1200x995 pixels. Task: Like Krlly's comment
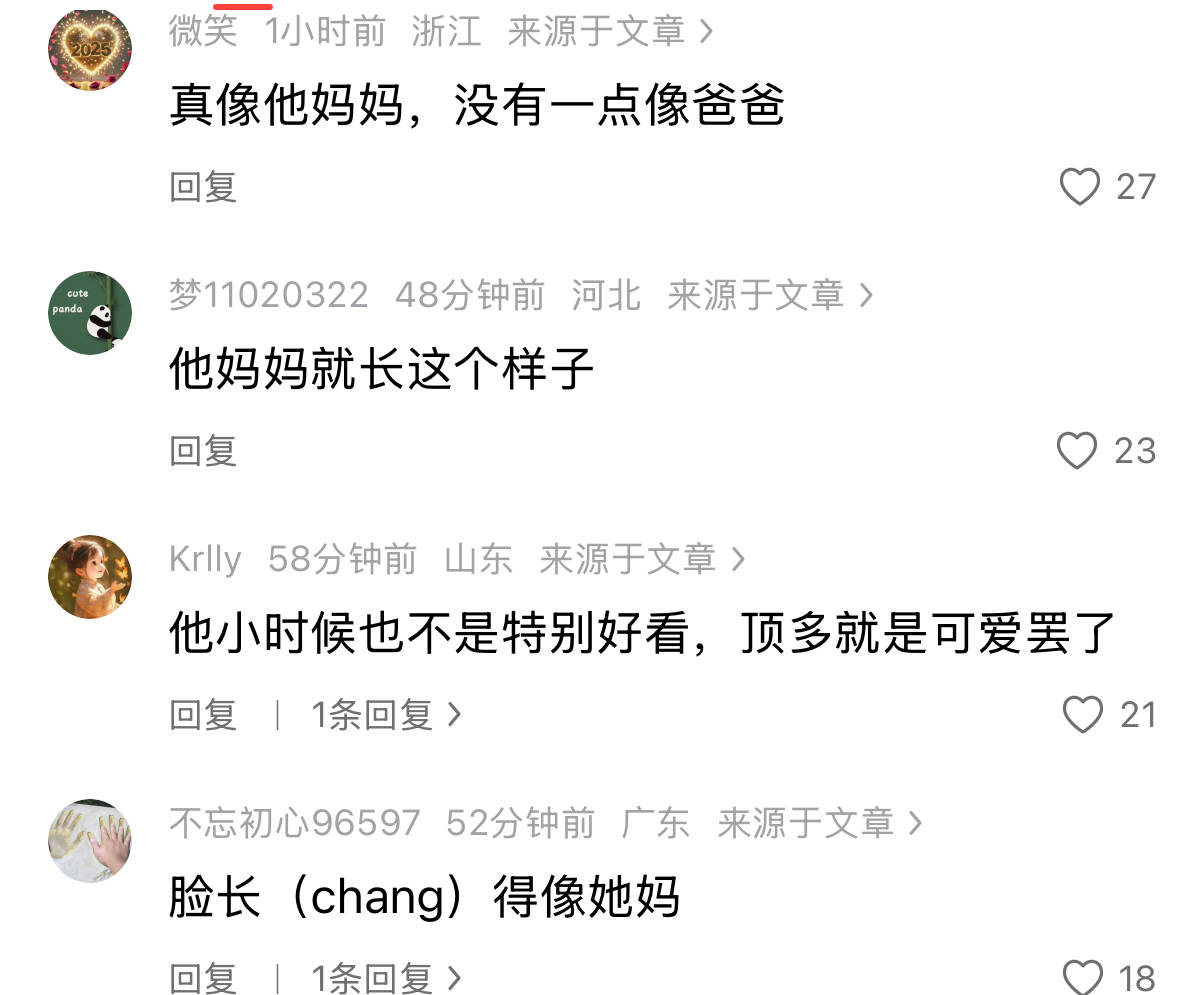(1082, 715)
